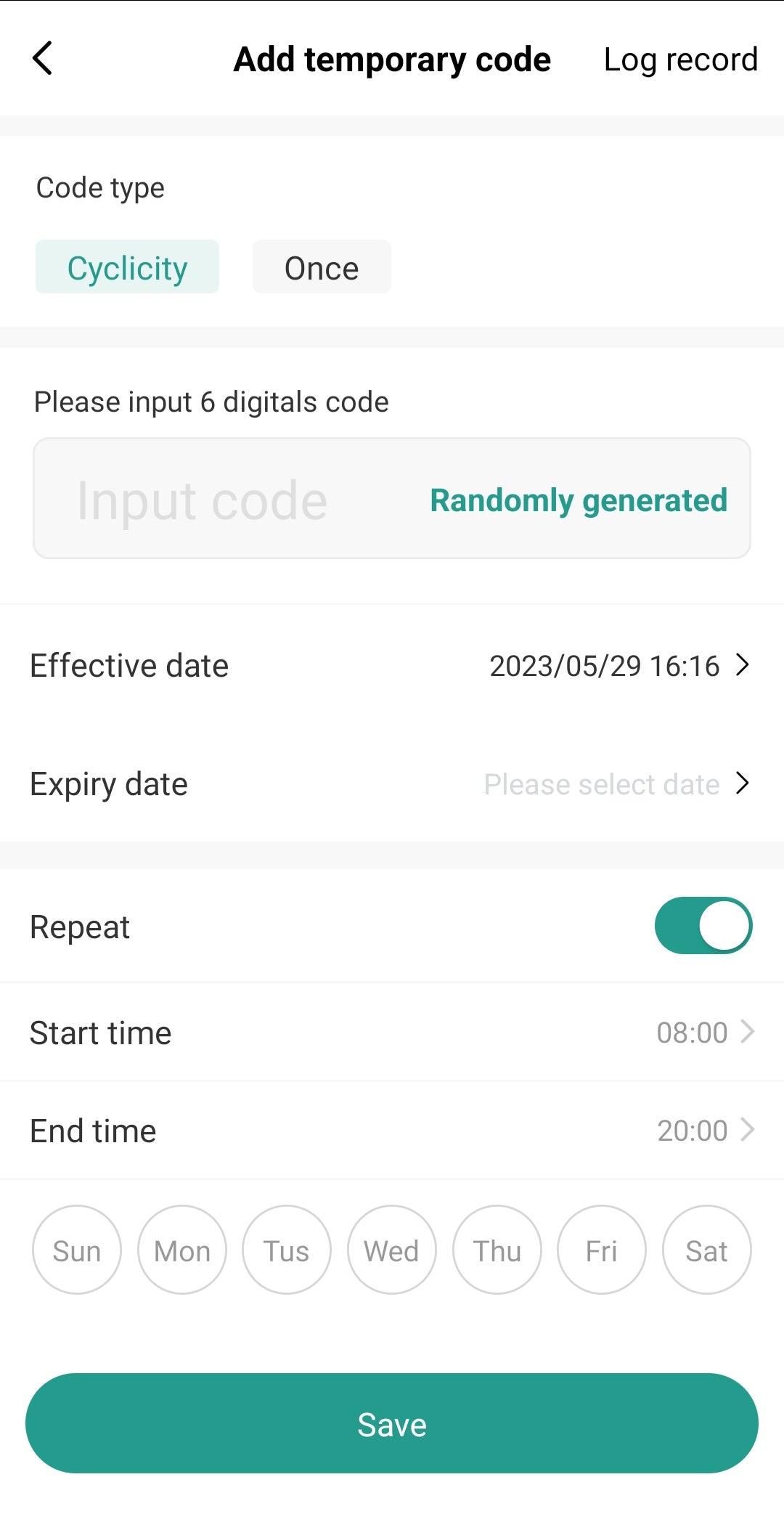Select Mon as a repeat day
This screenshot has height=1530, width=784.
(x=182, y=1250)
